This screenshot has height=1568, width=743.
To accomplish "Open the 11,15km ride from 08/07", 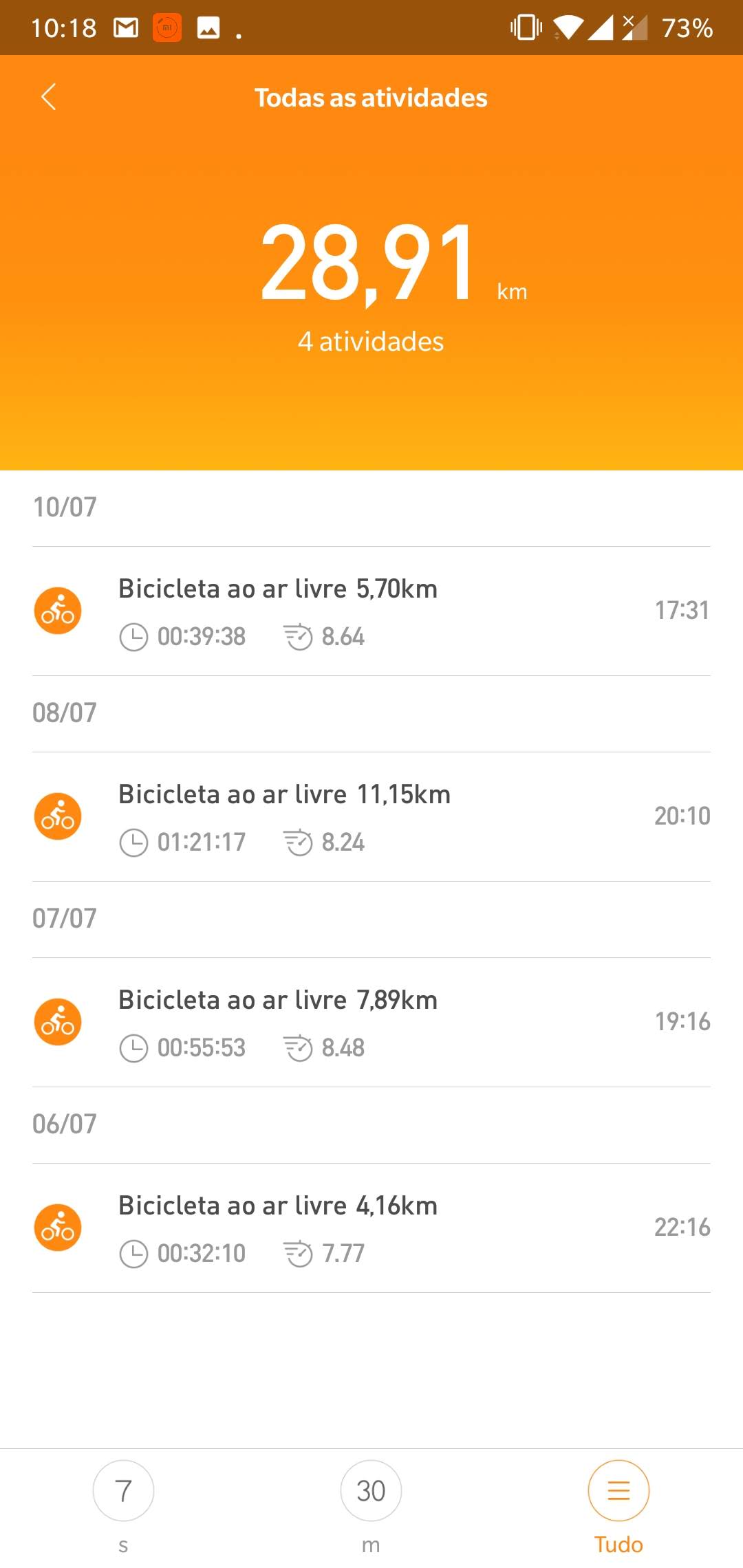I will point(371,816).
